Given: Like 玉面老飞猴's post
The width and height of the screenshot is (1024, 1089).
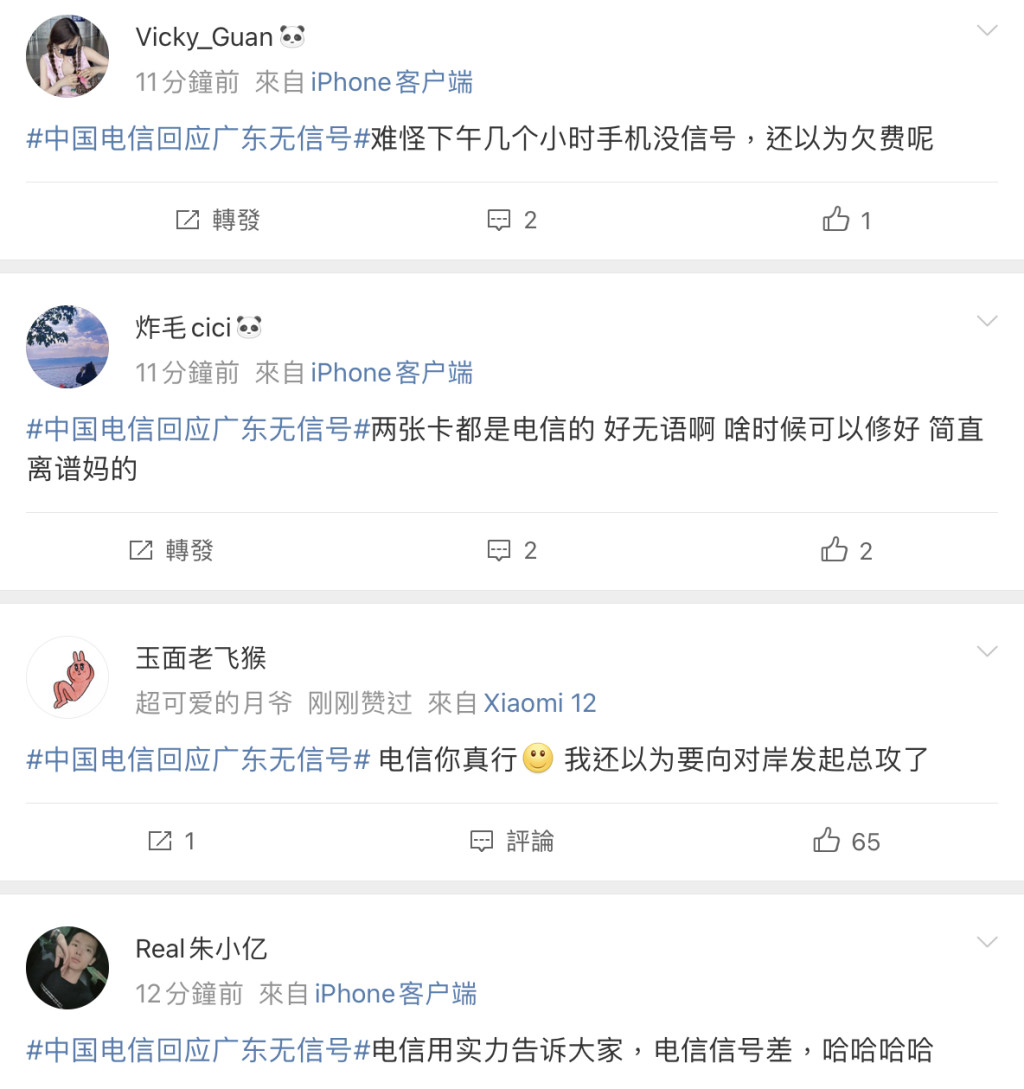Looking at the screenshot, I should tap(847, 841).
